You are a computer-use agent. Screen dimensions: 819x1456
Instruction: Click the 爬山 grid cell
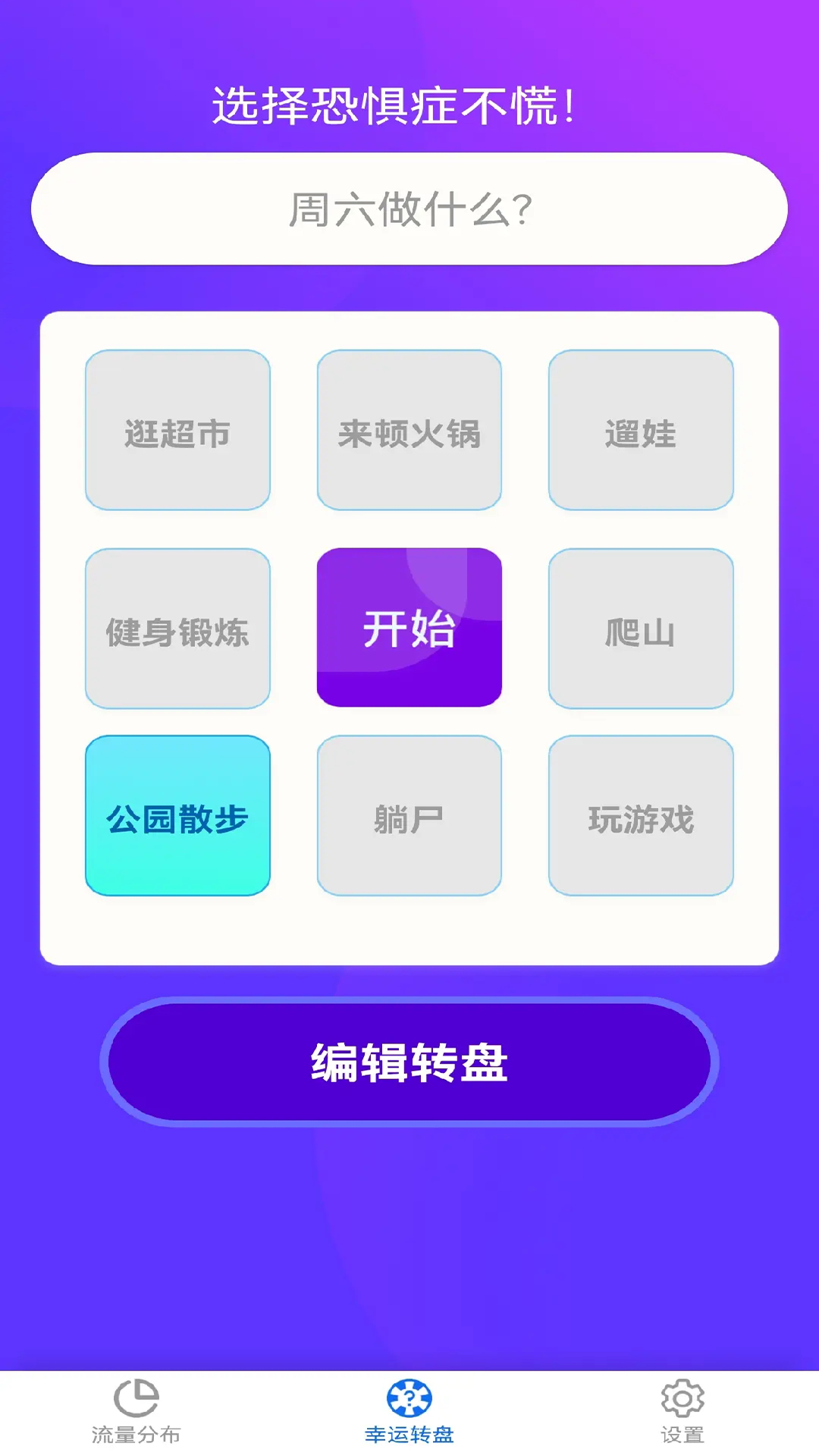pyautogui.click(x=639, y=629)
